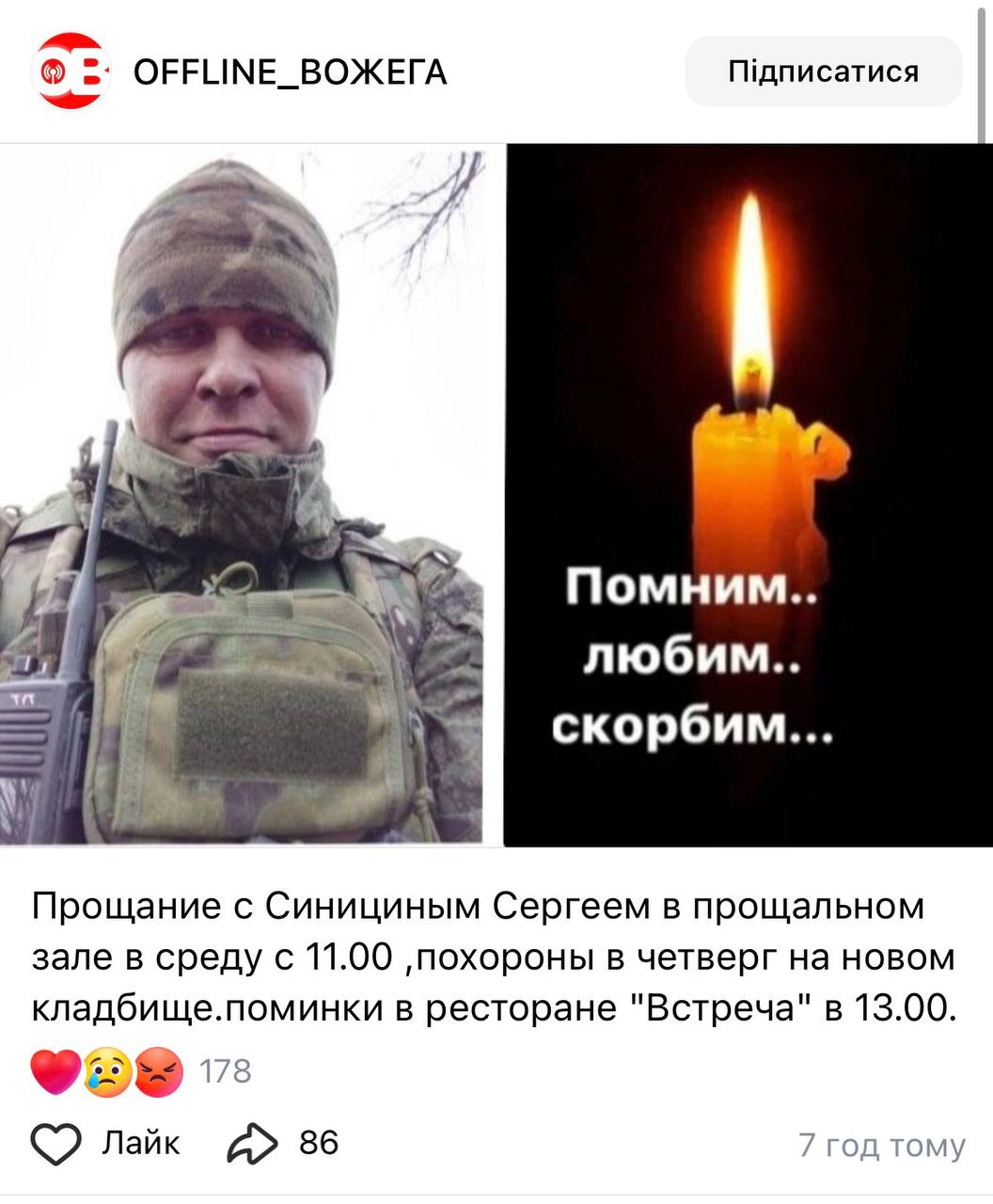Share the post via arrow icon

point(254,1143)
